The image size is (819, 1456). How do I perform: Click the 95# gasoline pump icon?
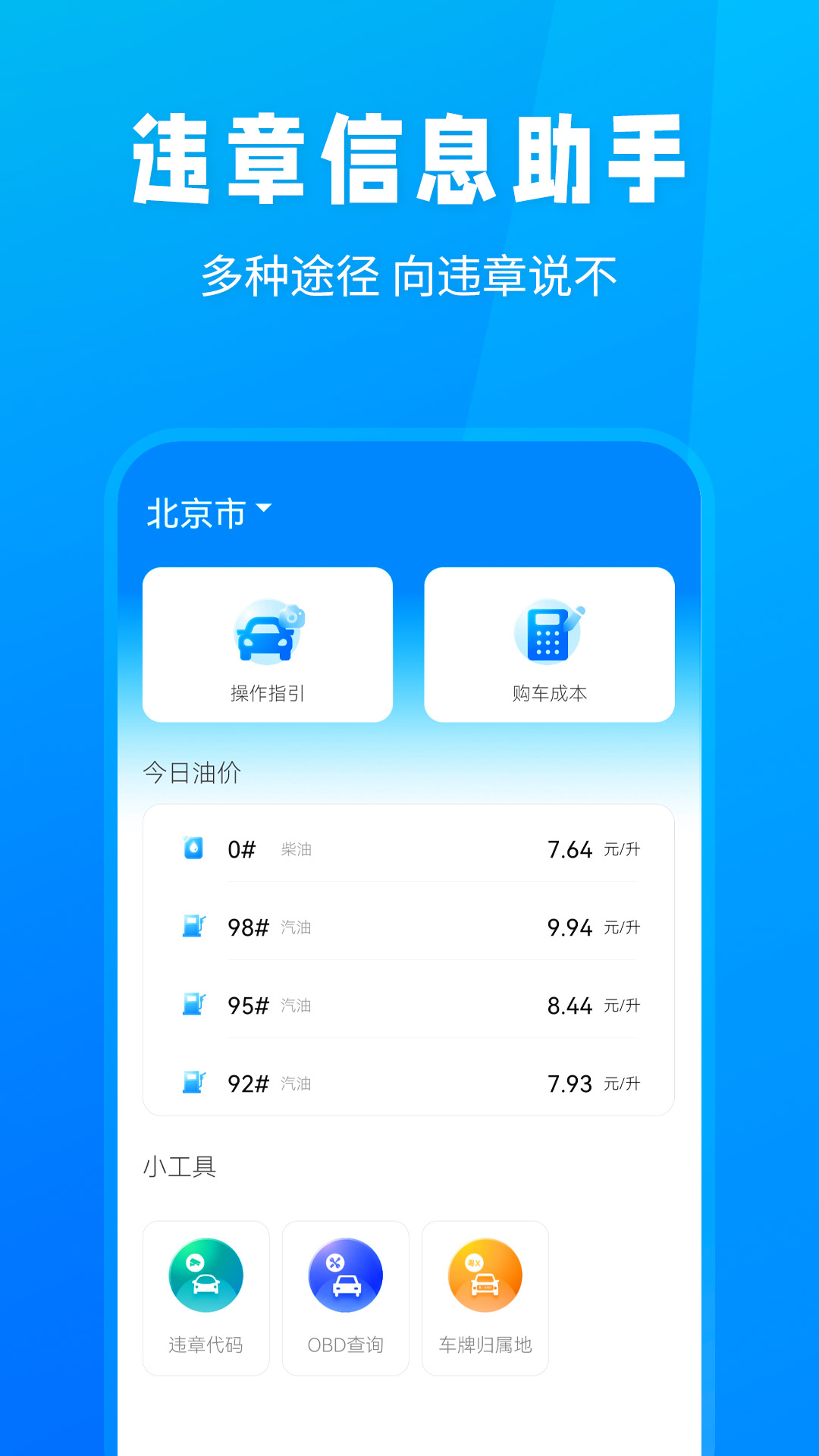click(x=193, y=1006)
